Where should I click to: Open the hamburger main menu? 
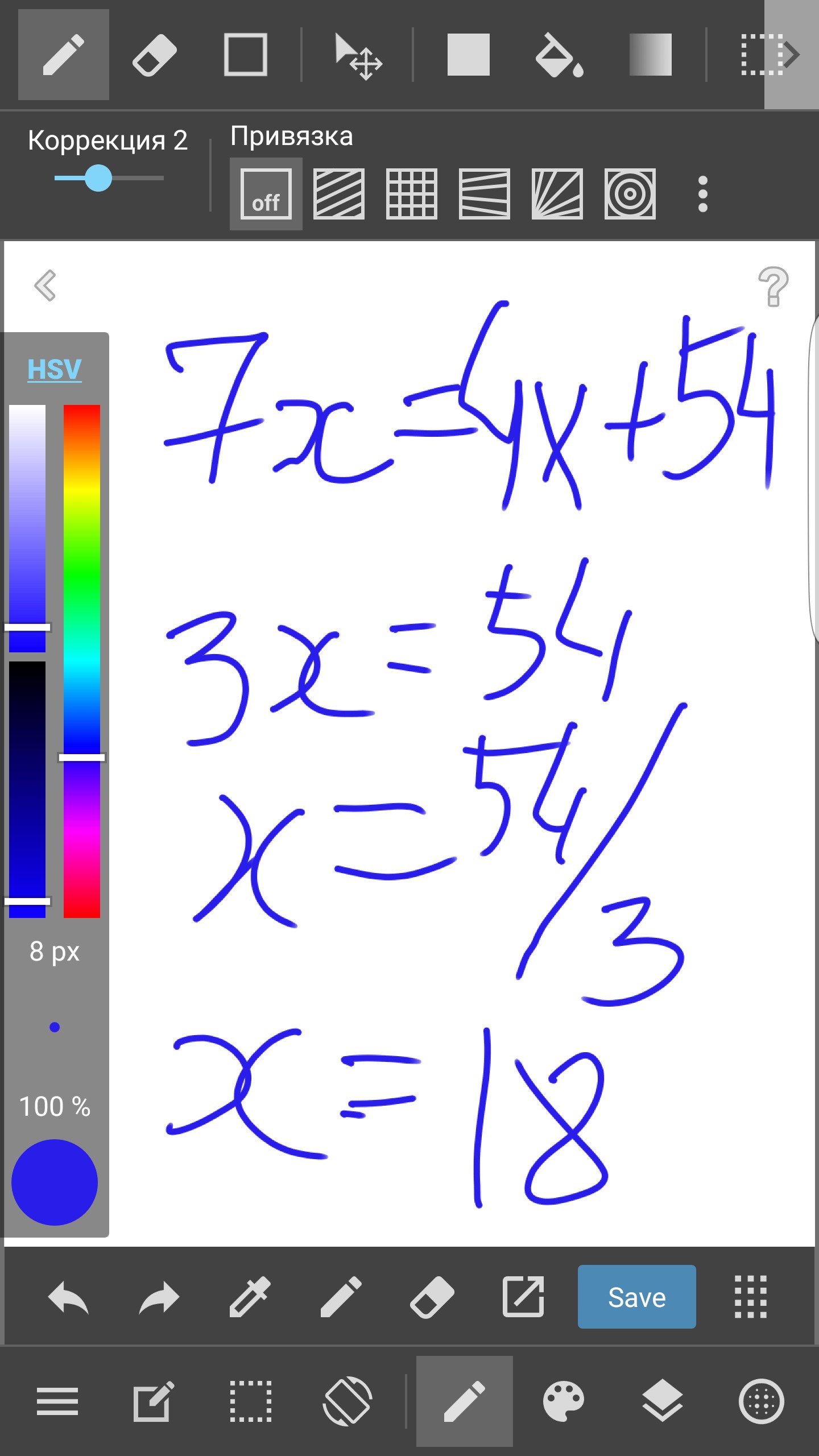coord(57,1401)
